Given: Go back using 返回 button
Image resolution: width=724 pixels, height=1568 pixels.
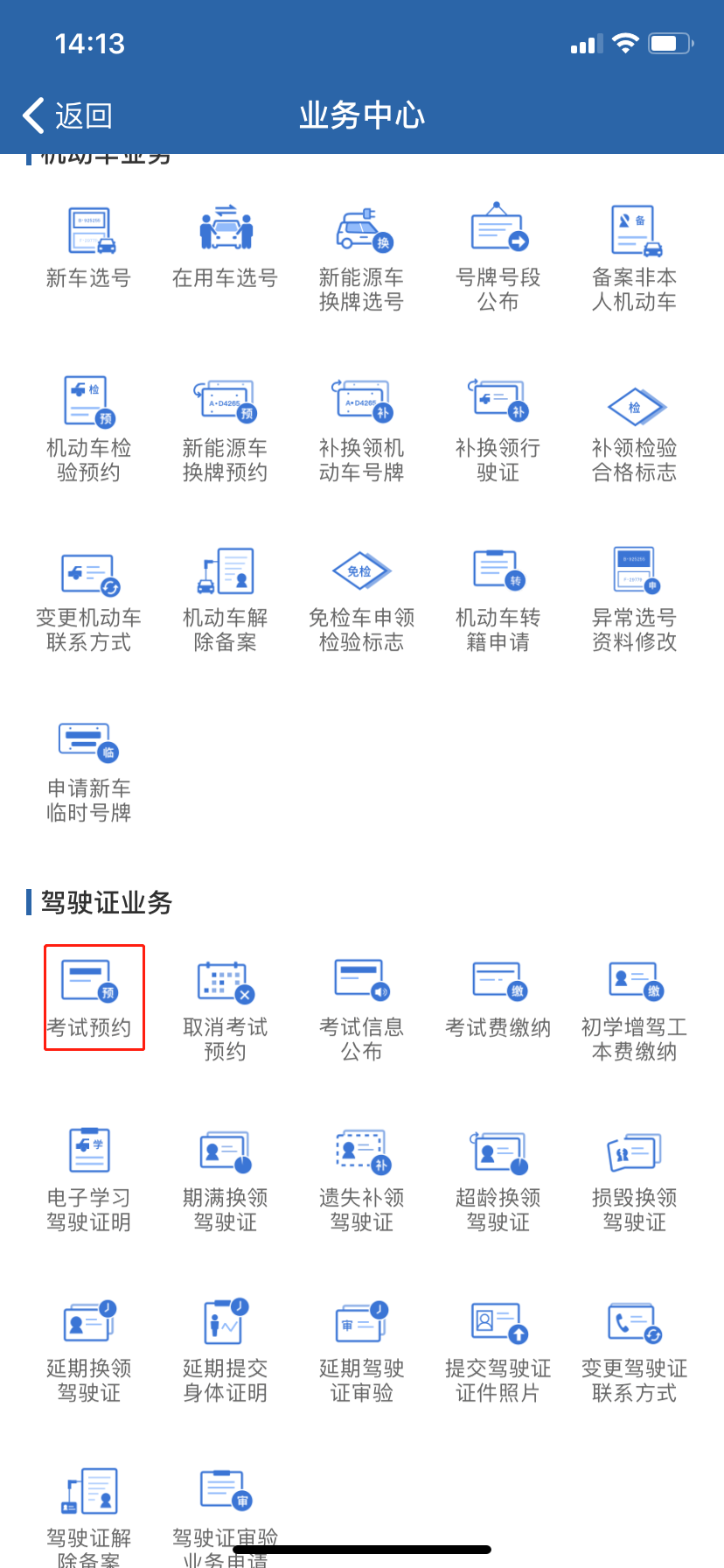Looking at the screenshot, I should [67, 115].
